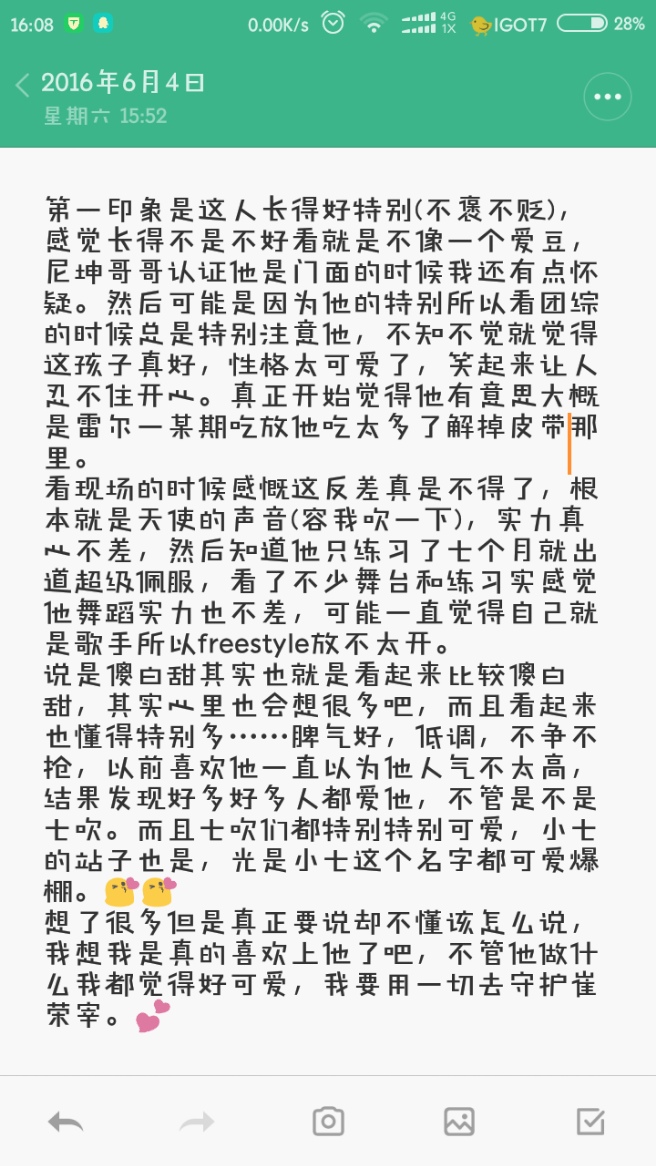Go back from the June 4 note
This screenshot has height=1166, width=656.
tap(23, 87)
